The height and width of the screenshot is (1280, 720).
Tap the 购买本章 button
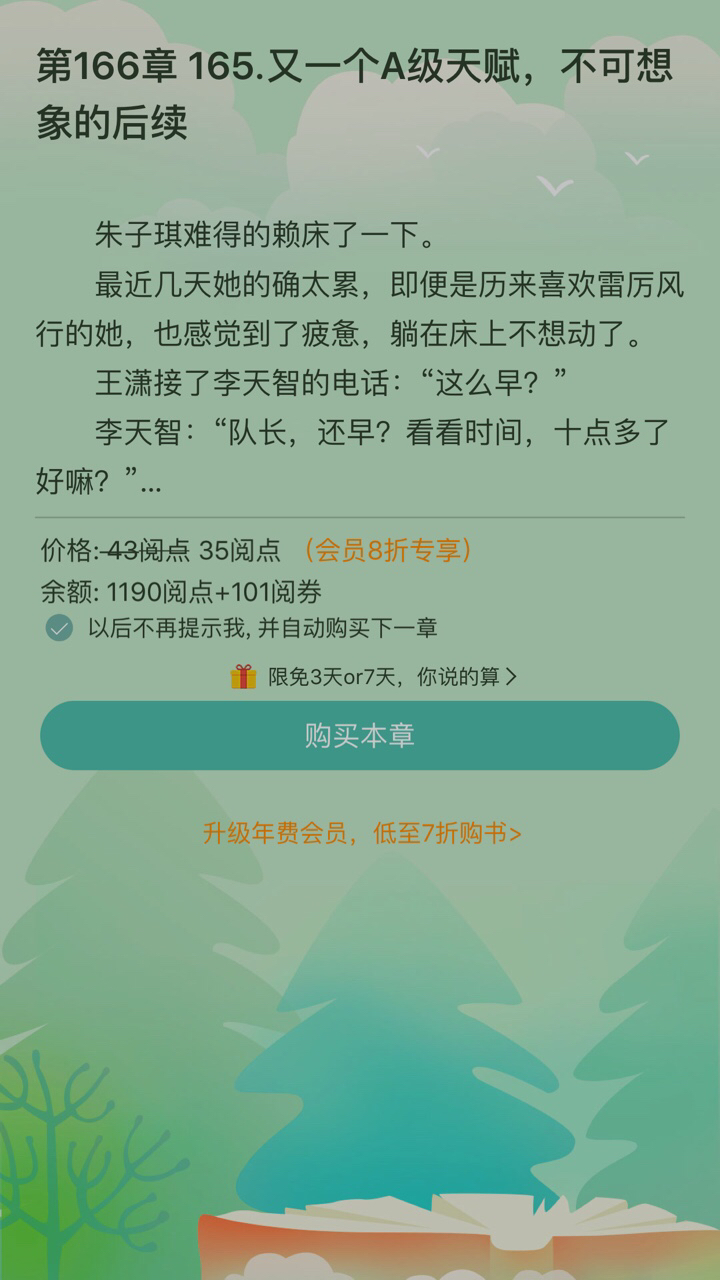[360, 736]
